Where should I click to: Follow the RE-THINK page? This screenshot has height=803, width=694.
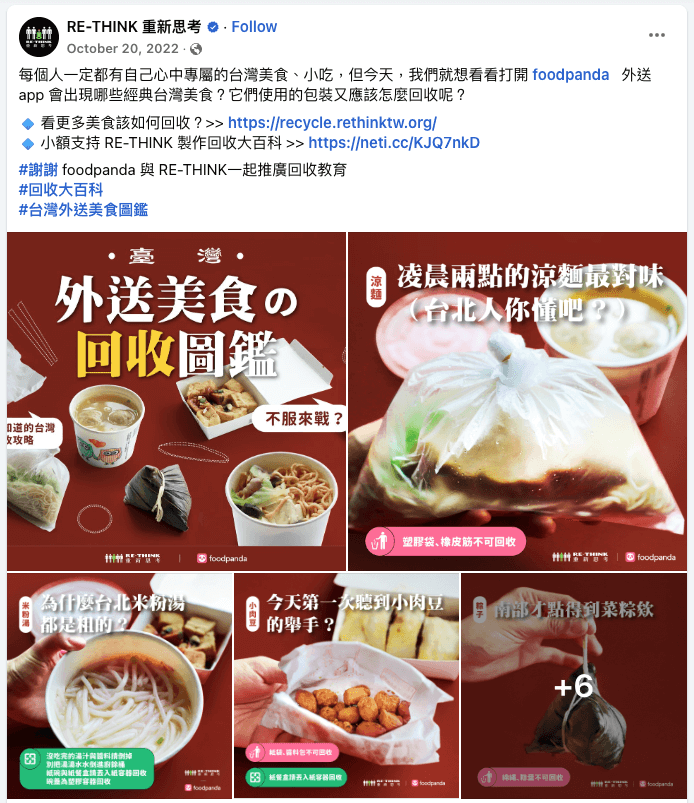pos(255,27)
